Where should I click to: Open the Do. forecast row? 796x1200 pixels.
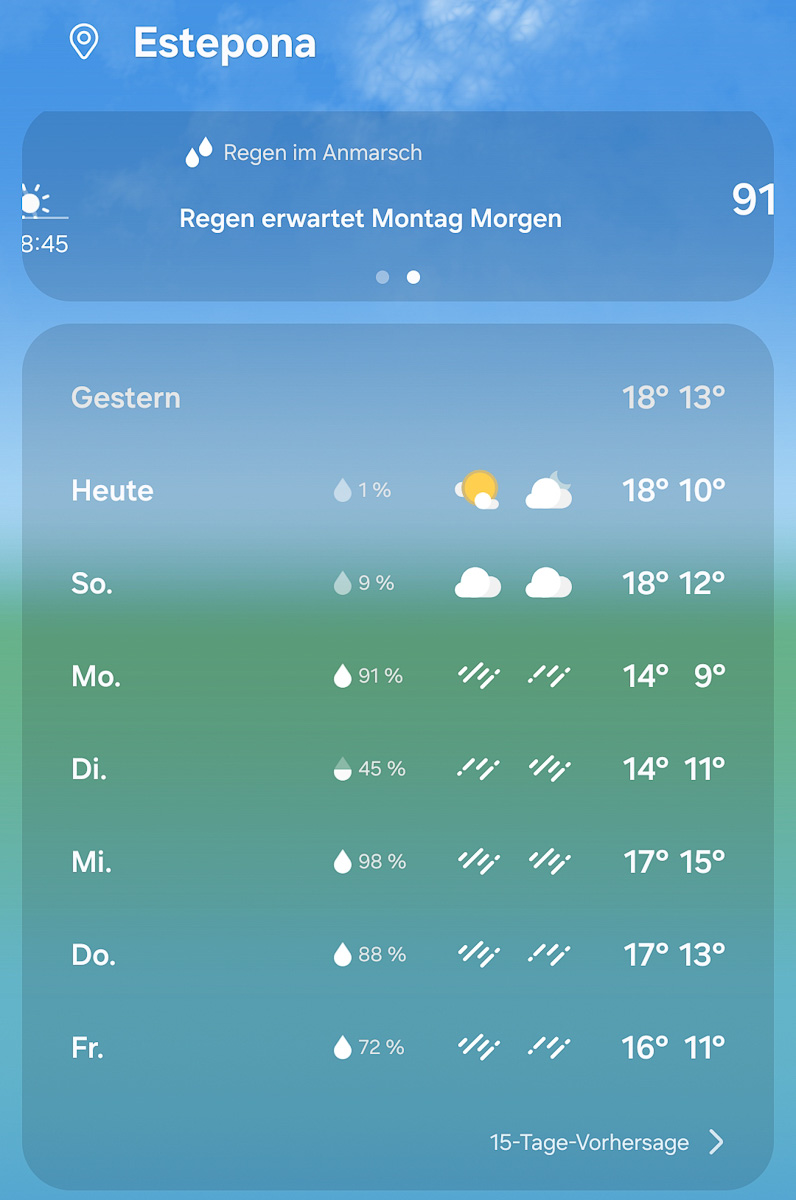tap(398, 955)
